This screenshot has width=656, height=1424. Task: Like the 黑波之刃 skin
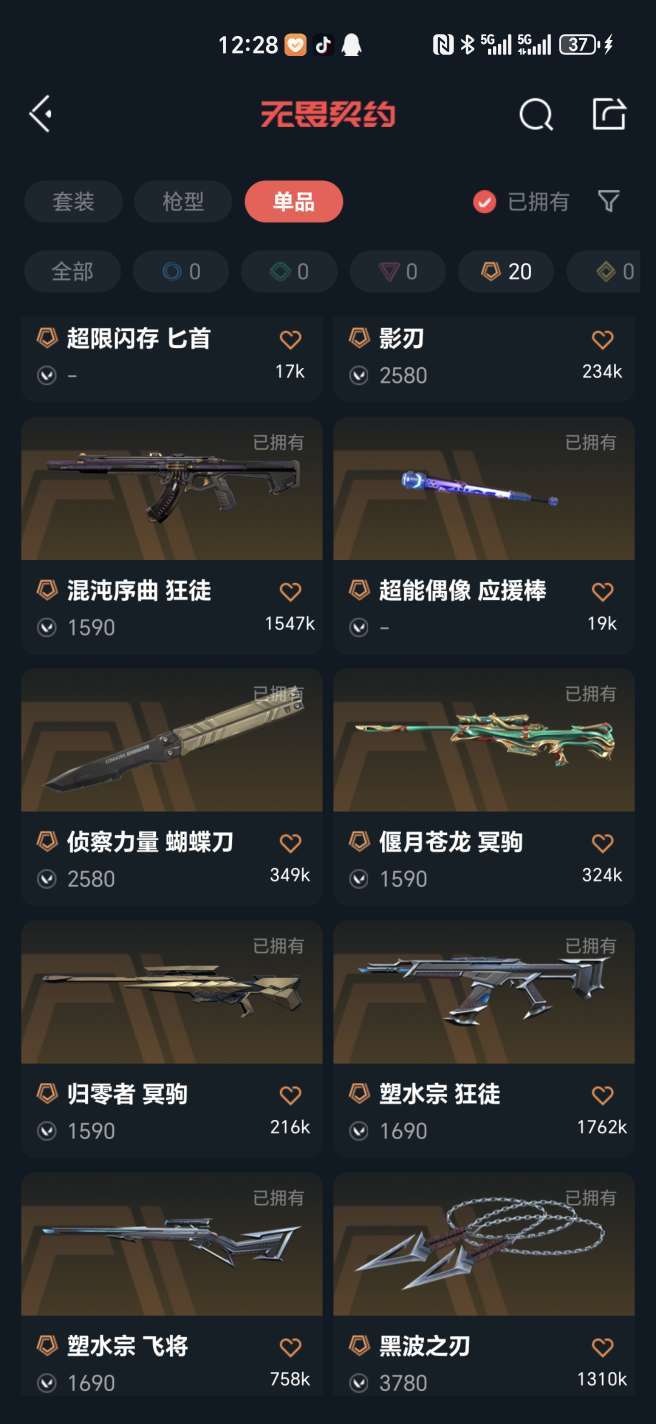(x=602, y=1347)
